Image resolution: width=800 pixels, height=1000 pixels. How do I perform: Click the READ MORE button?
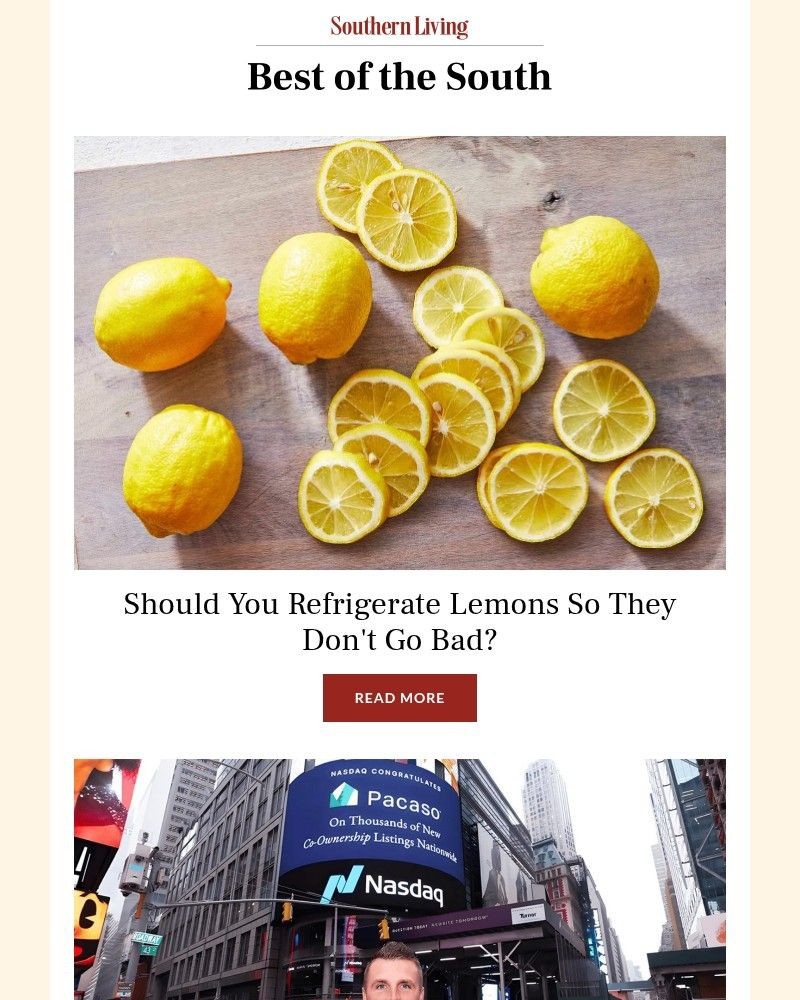pyautogui.click(x=400, y=697)
